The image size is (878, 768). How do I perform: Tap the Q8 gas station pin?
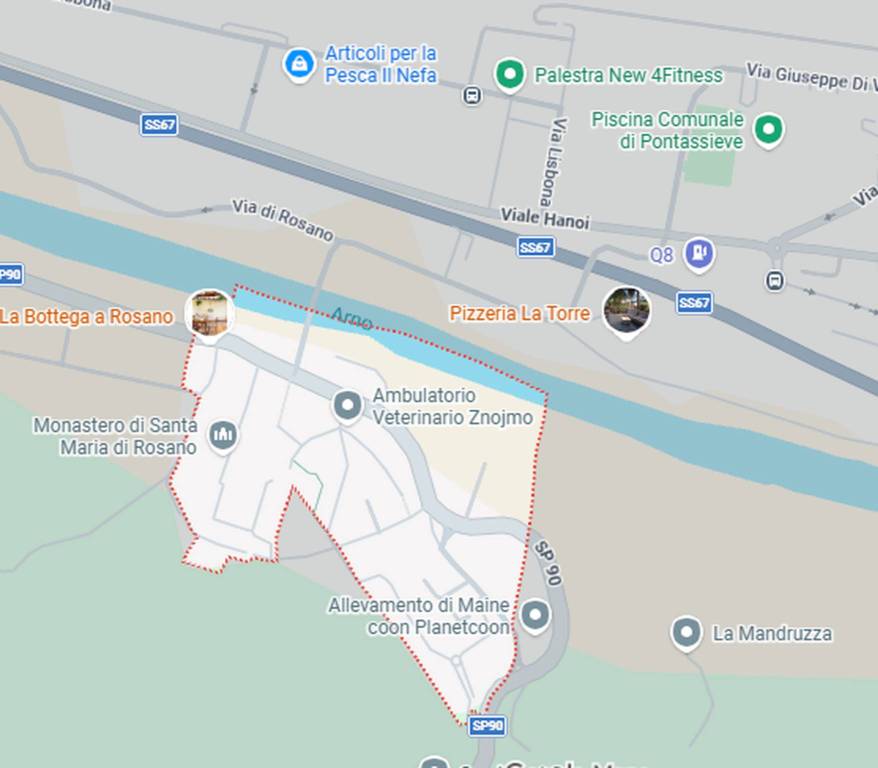click(698, 253)
